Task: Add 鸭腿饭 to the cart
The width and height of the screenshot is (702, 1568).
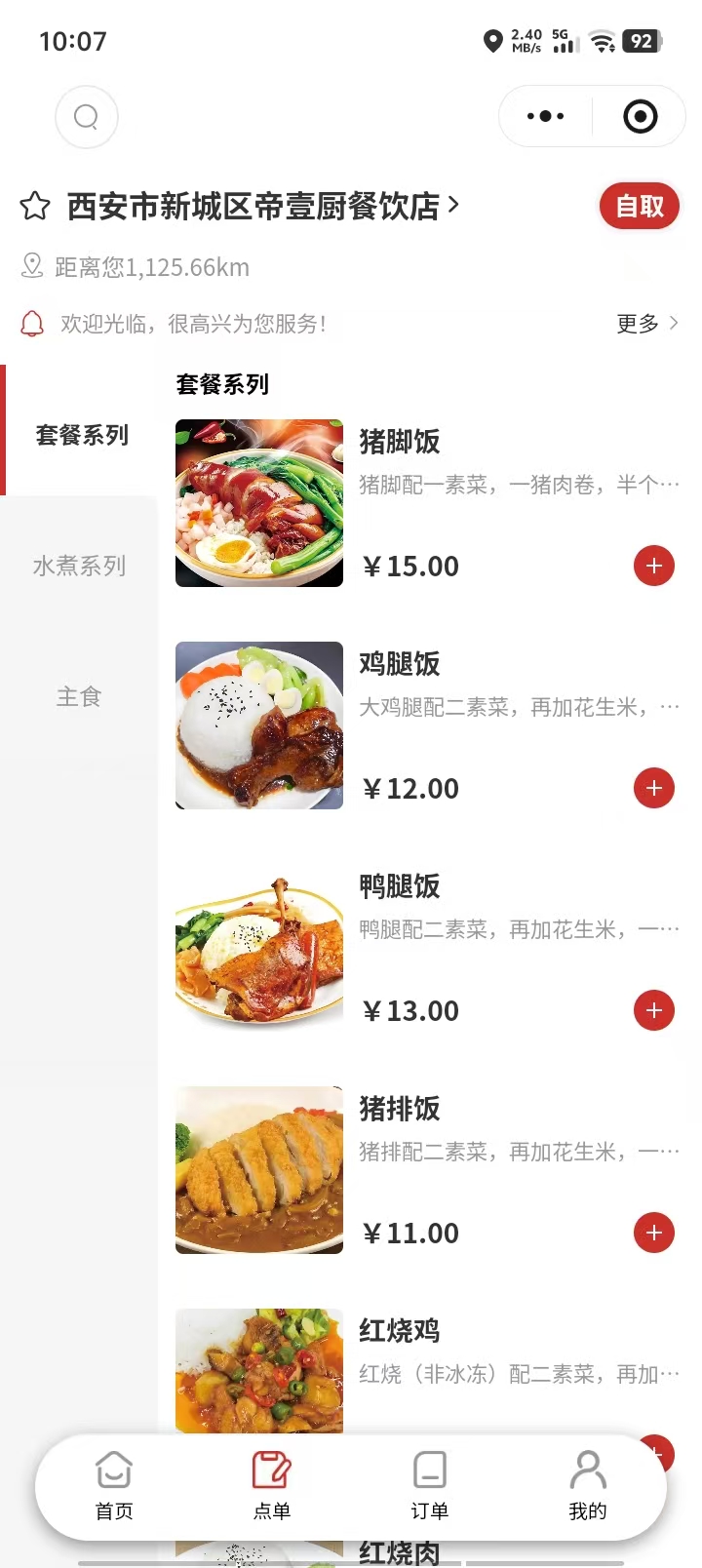Action: [x=653, y=1010]
